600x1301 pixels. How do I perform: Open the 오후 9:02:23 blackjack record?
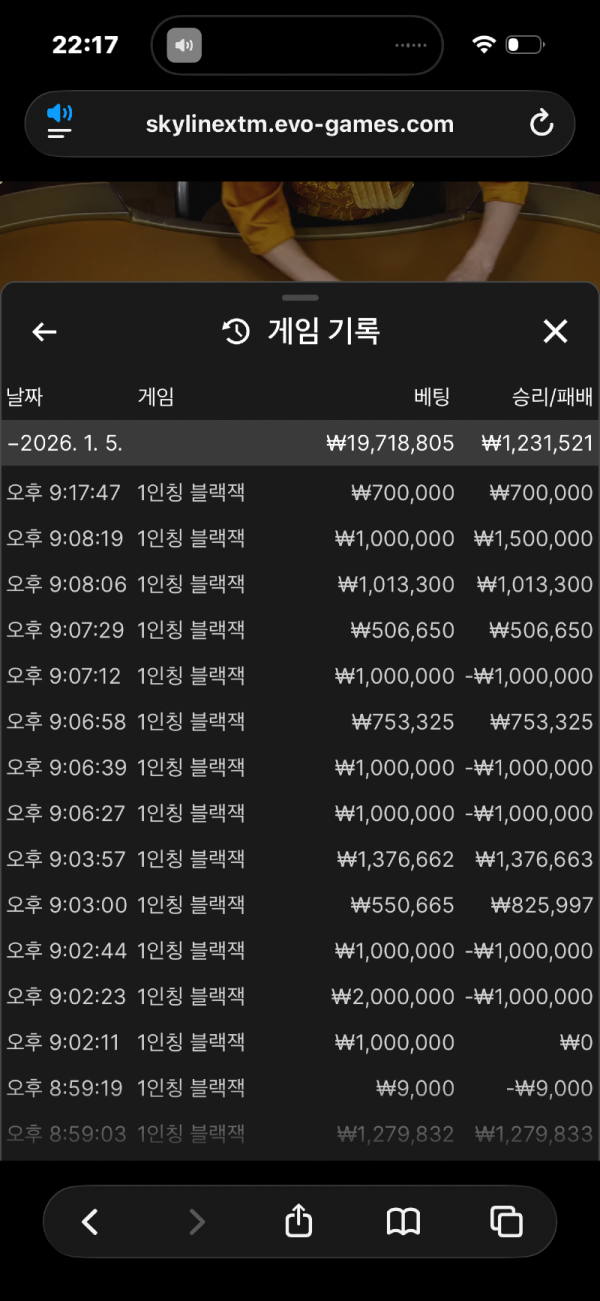pos(300,996)
